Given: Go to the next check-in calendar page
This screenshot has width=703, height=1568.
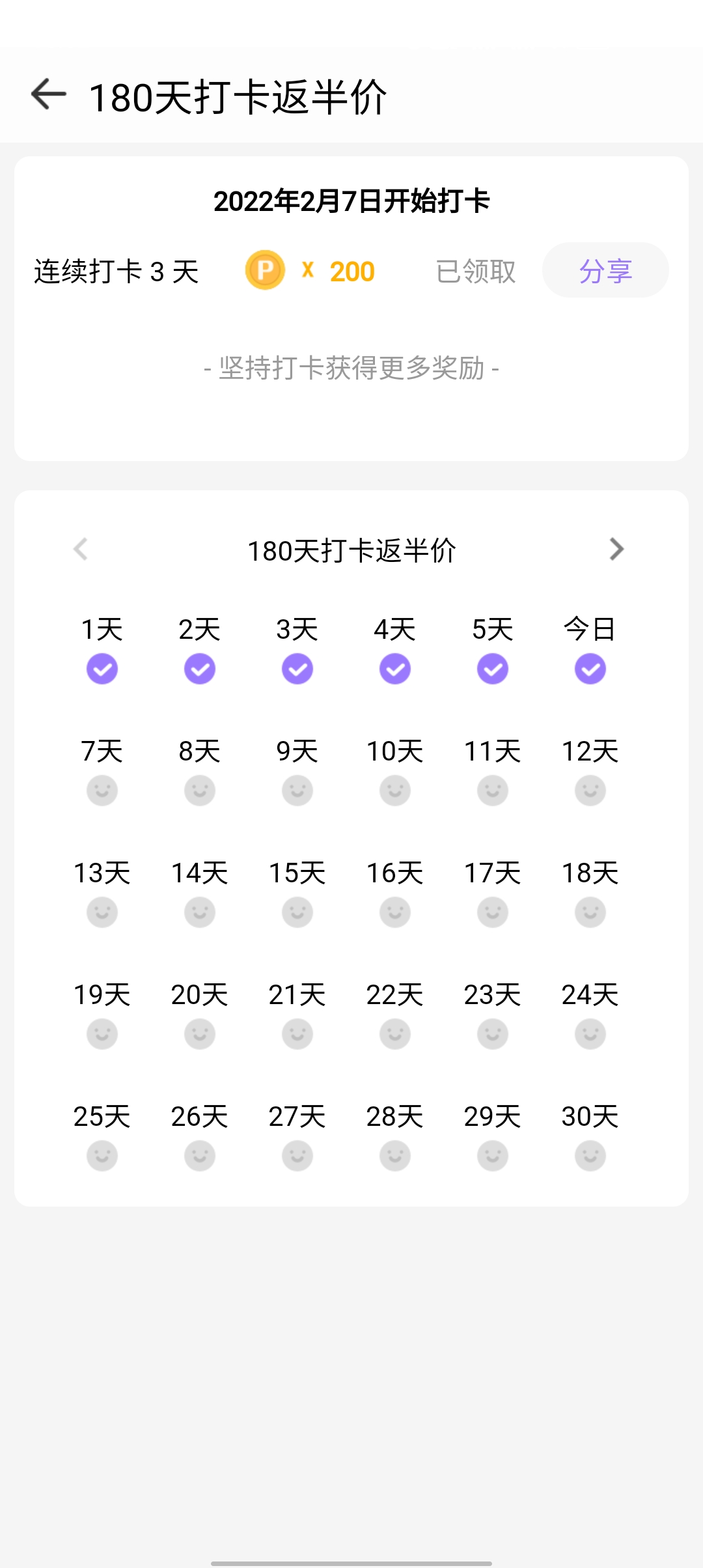Looking at the screenshot, I should pyautogui.click(x=616, y=550).
